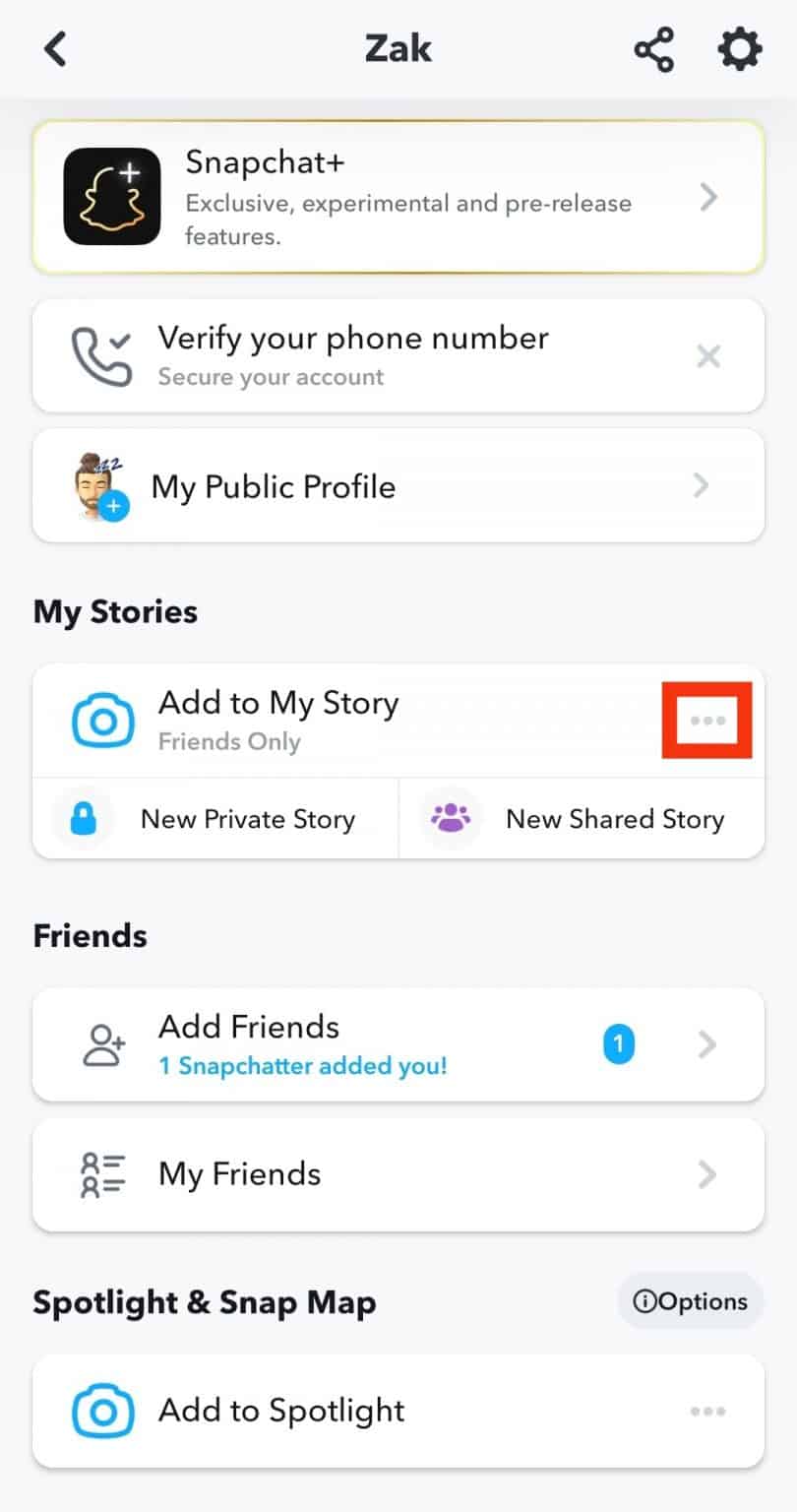This screenshot has height=1512, width=797.
Task: Tap Add to Spotlight
Action: pos(281,1411)
